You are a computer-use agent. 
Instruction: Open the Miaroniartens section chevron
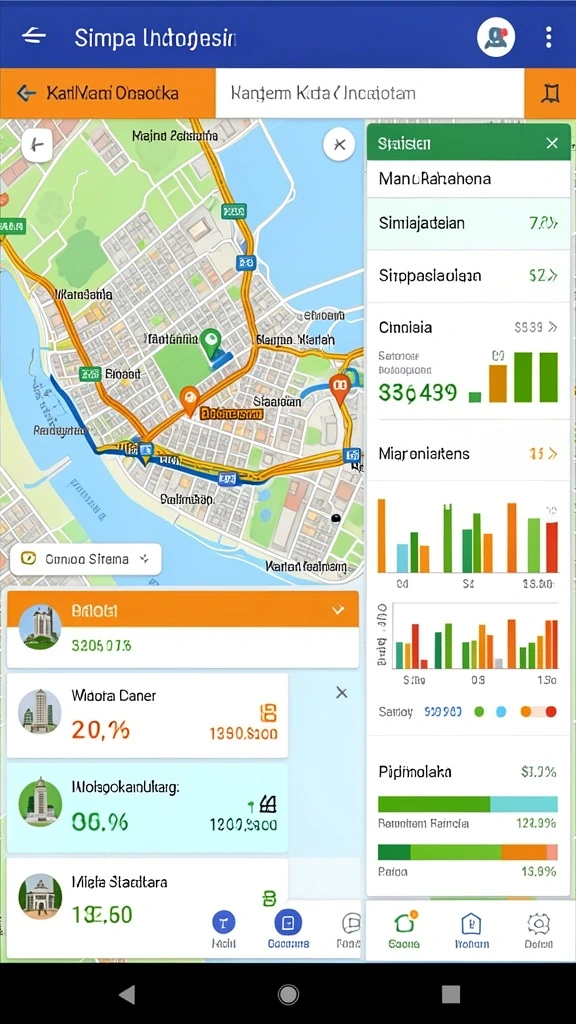pyautogui.click(x=553, y=453)
